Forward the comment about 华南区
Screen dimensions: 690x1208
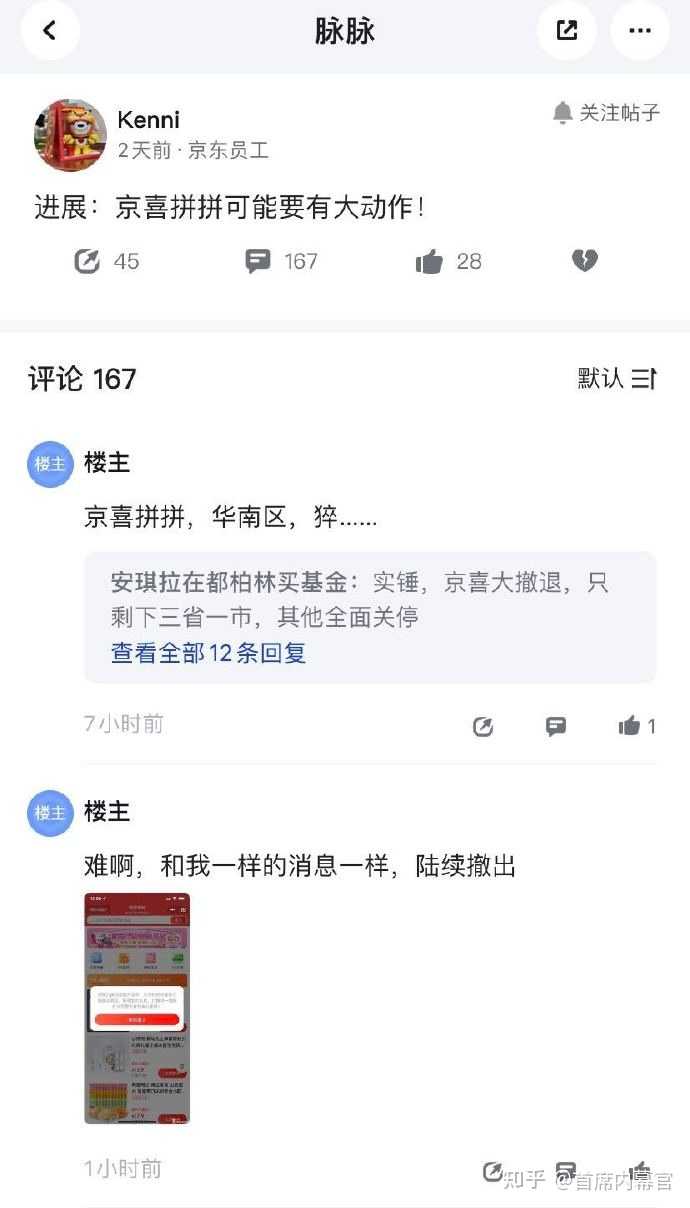(x=483, y=727)
